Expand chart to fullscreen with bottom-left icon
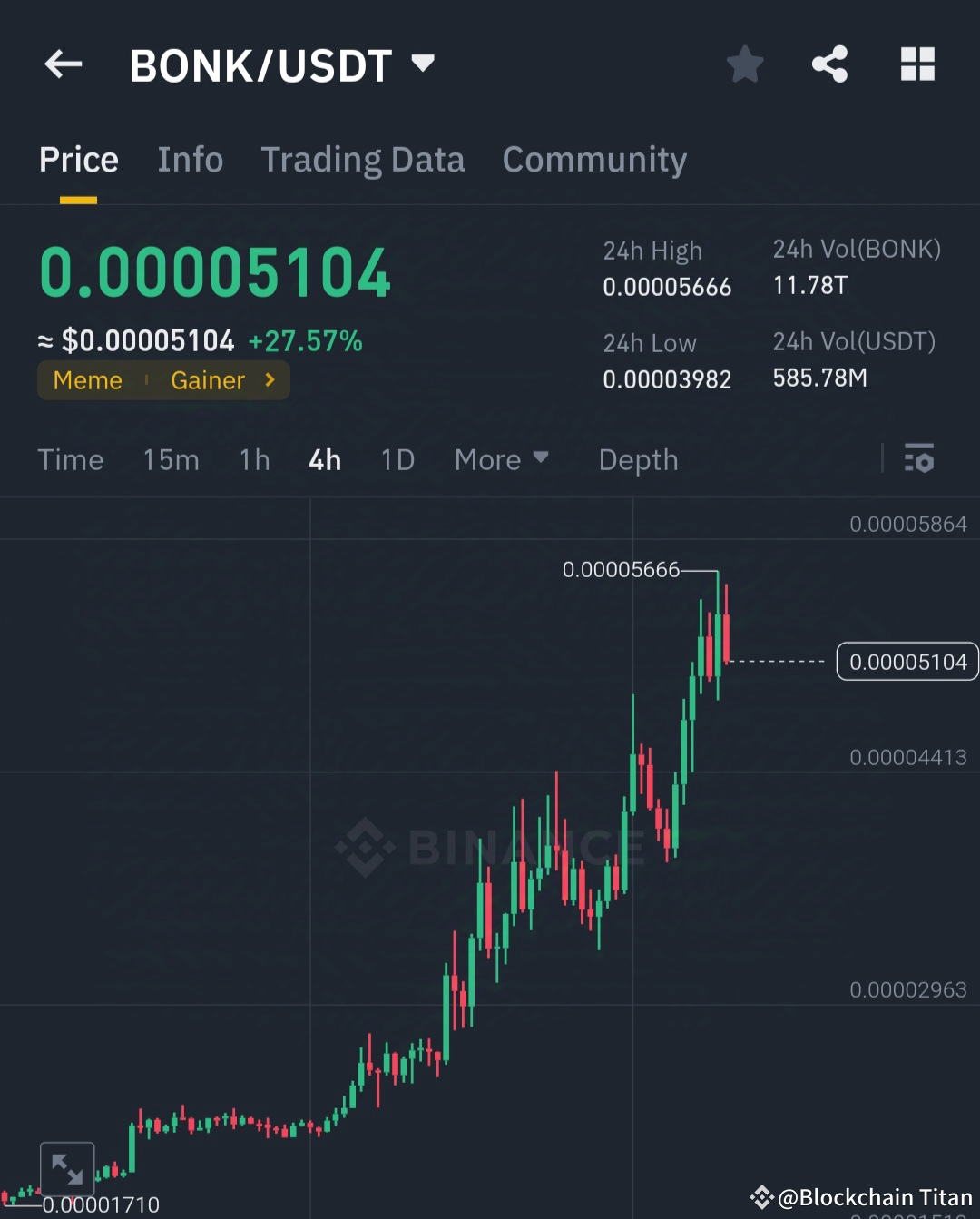Screen dimensions: 980x1219 (x=67, y=1168)
